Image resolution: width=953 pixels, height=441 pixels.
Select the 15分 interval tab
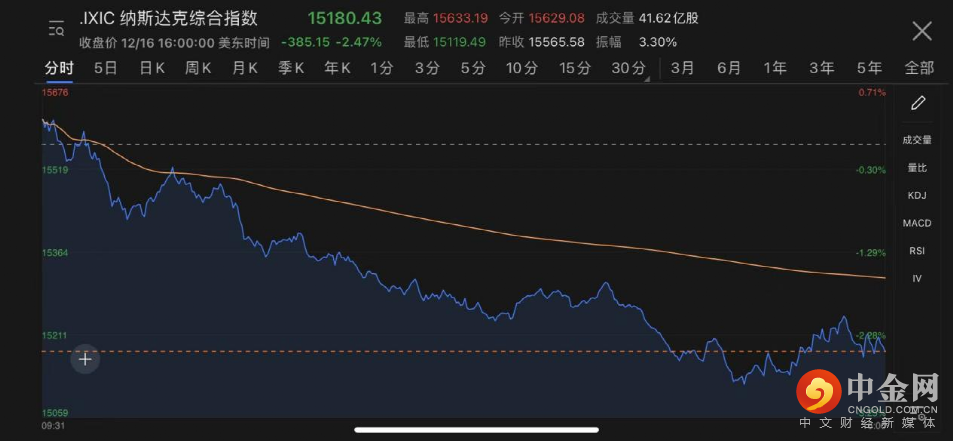[575, 68]
